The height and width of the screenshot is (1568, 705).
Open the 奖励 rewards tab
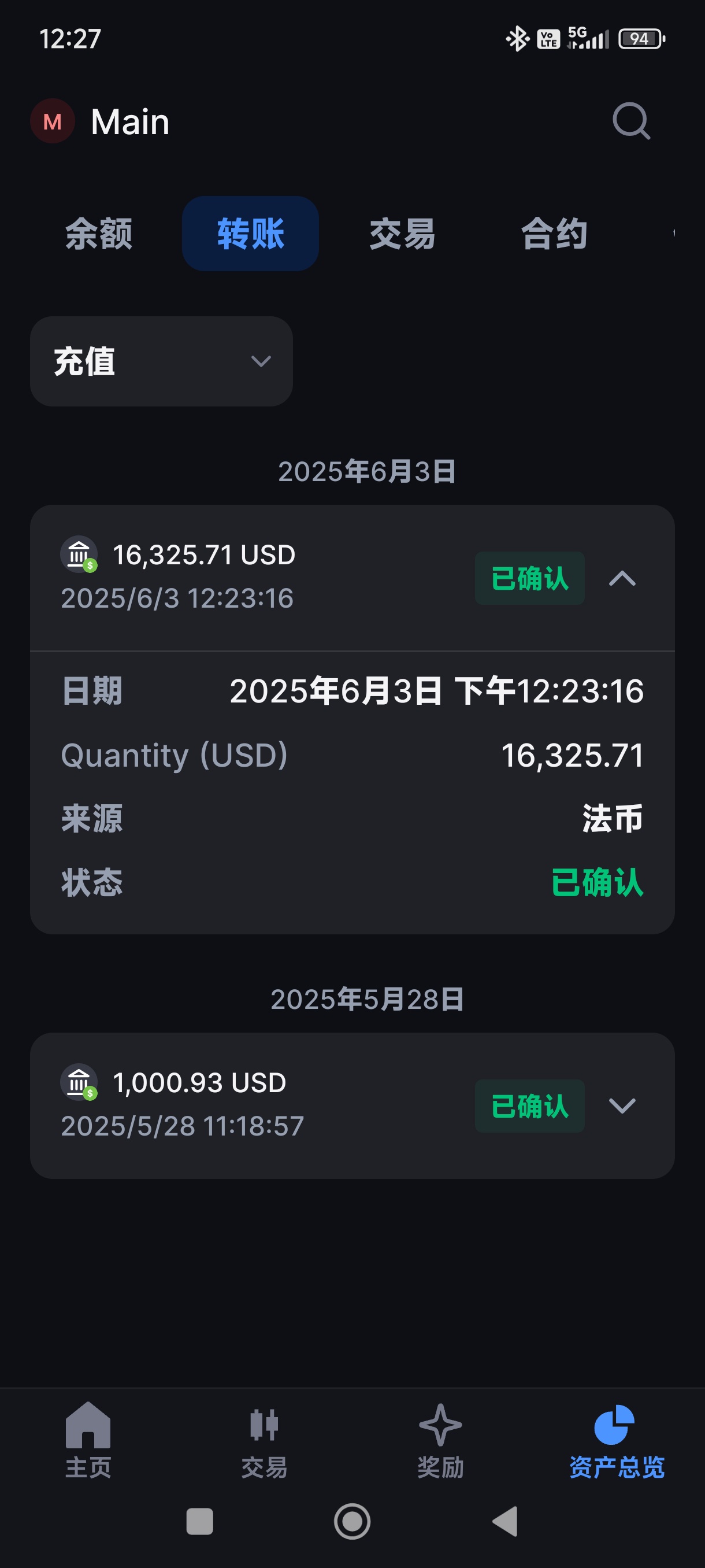click(440, 1440)
